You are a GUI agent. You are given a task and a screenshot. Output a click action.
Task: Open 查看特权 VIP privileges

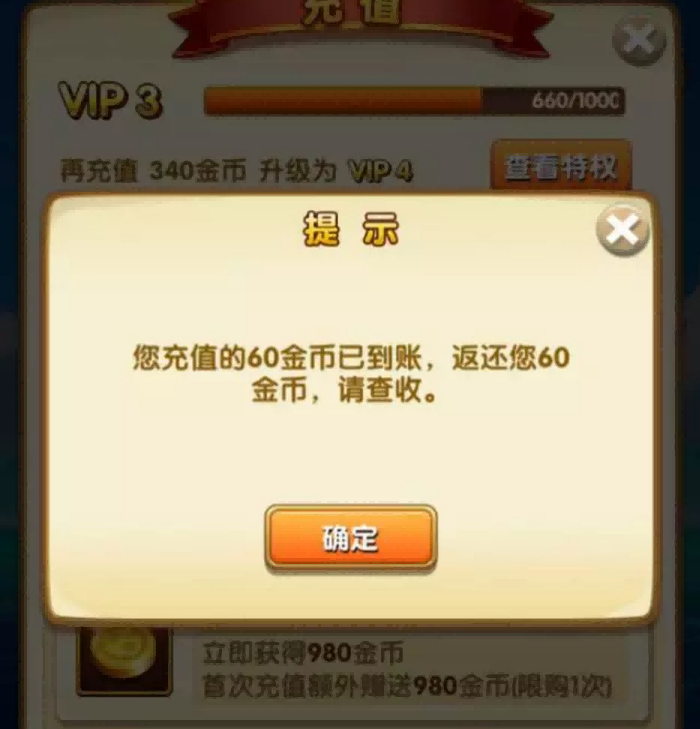click(x=560, y=167)
